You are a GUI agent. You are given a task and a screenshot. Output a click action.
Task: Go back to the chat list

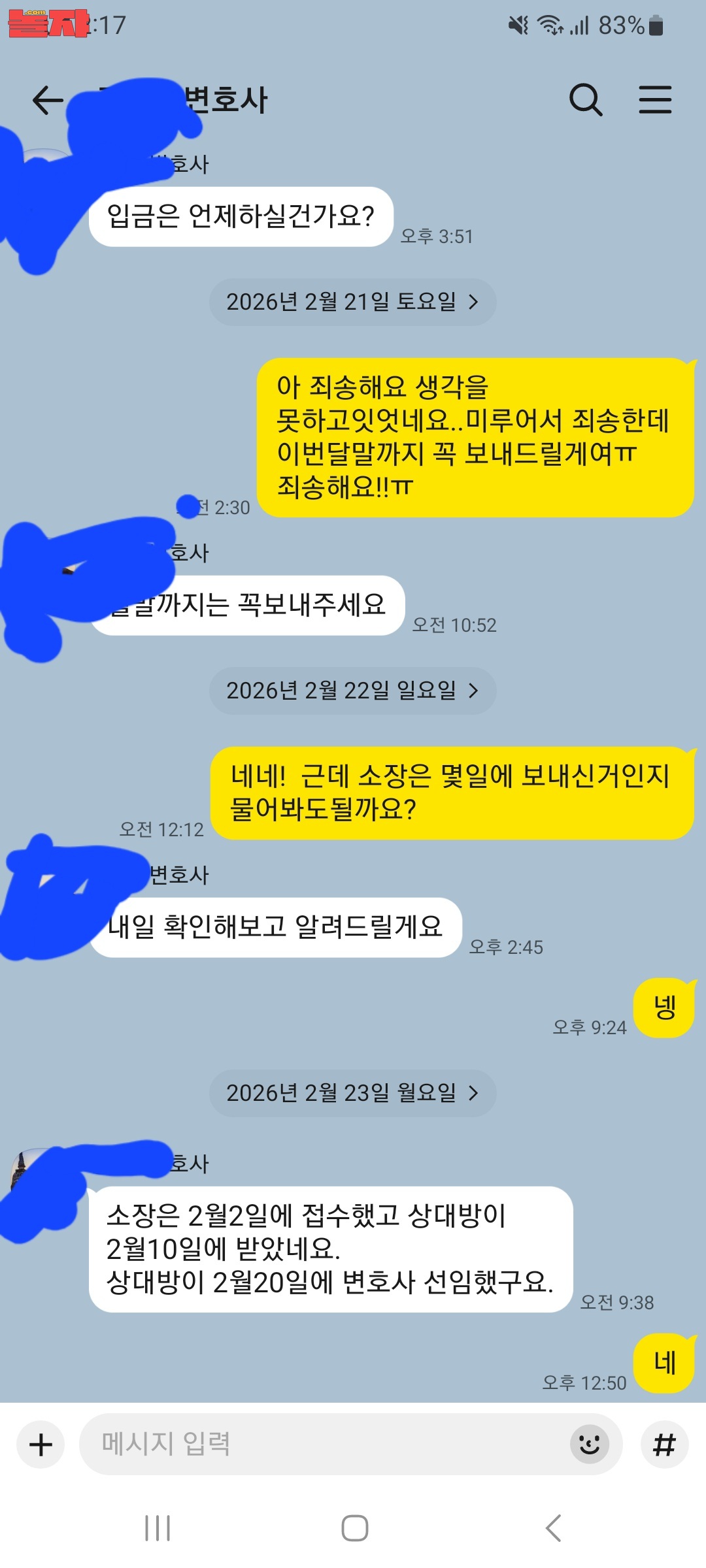[48, 100]
